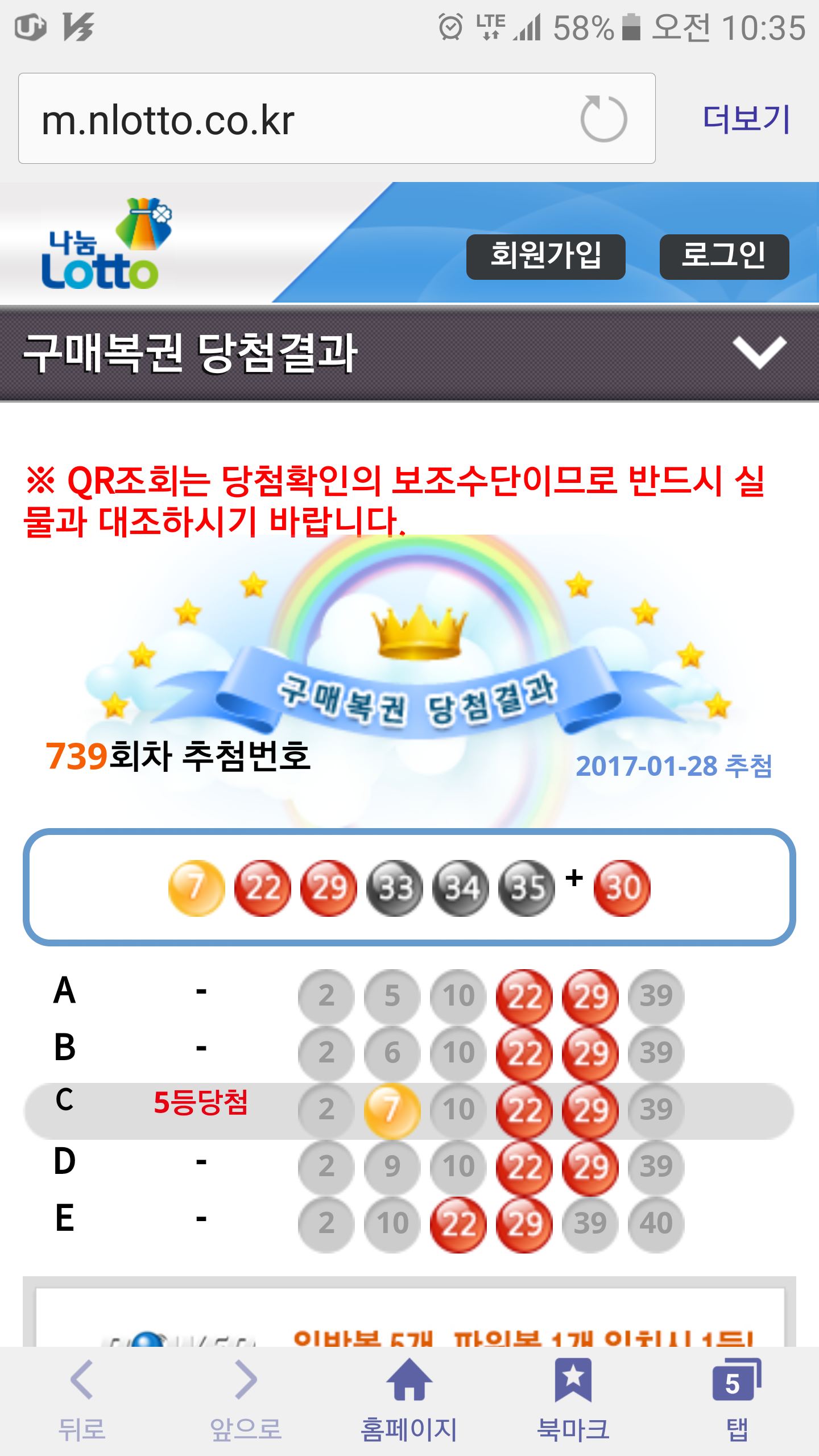Tap the 로그인 login button
Screen dimensions: 819x1456
click(x=723, y=257)
